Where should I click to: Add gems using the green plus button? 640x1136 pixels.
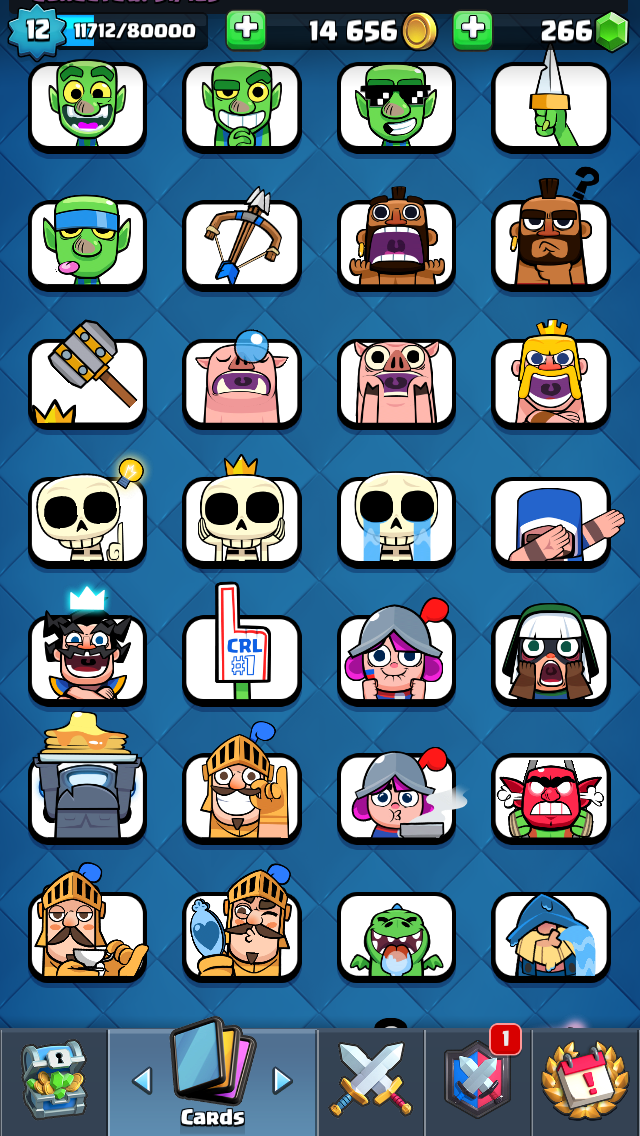(x=472, y=30)
